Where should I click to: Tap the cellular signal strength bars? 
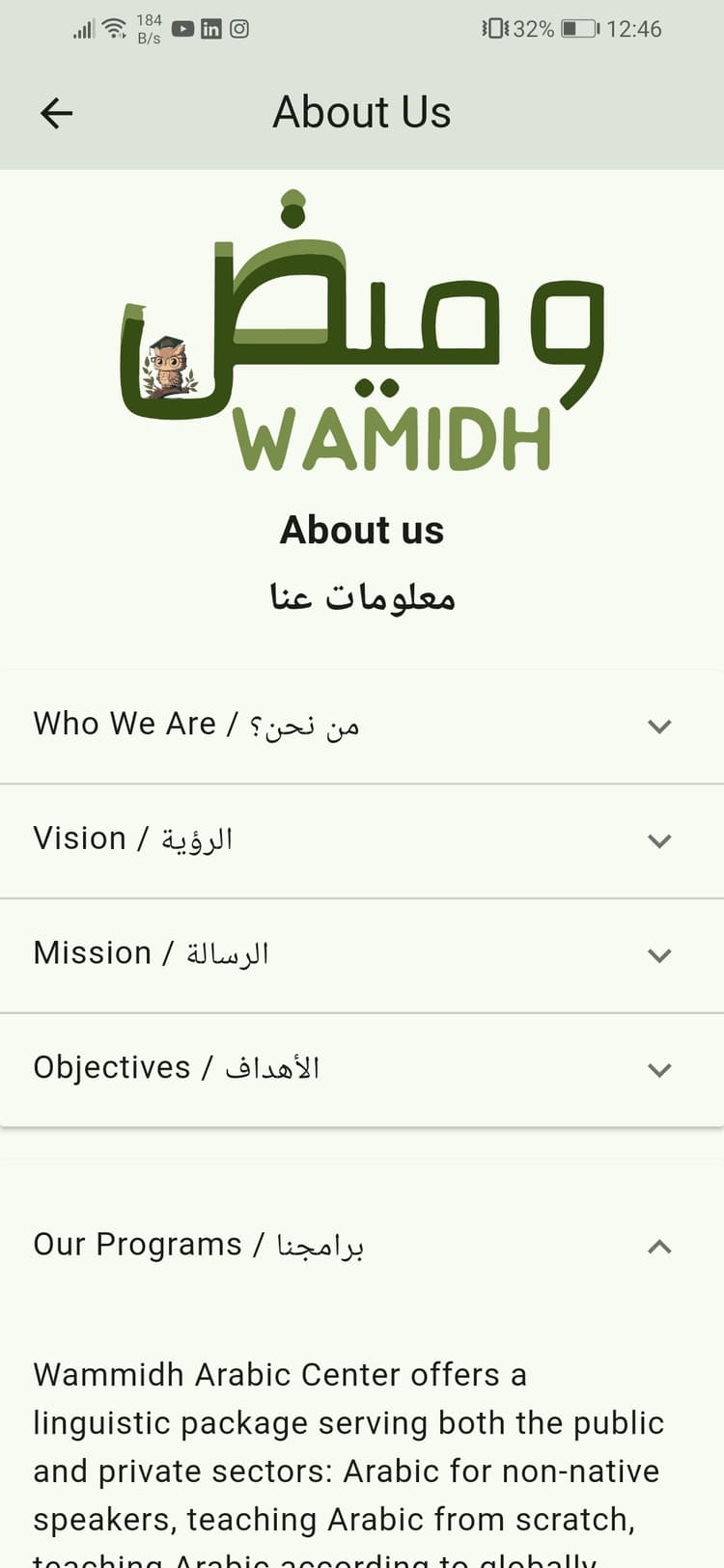[84, 28]
